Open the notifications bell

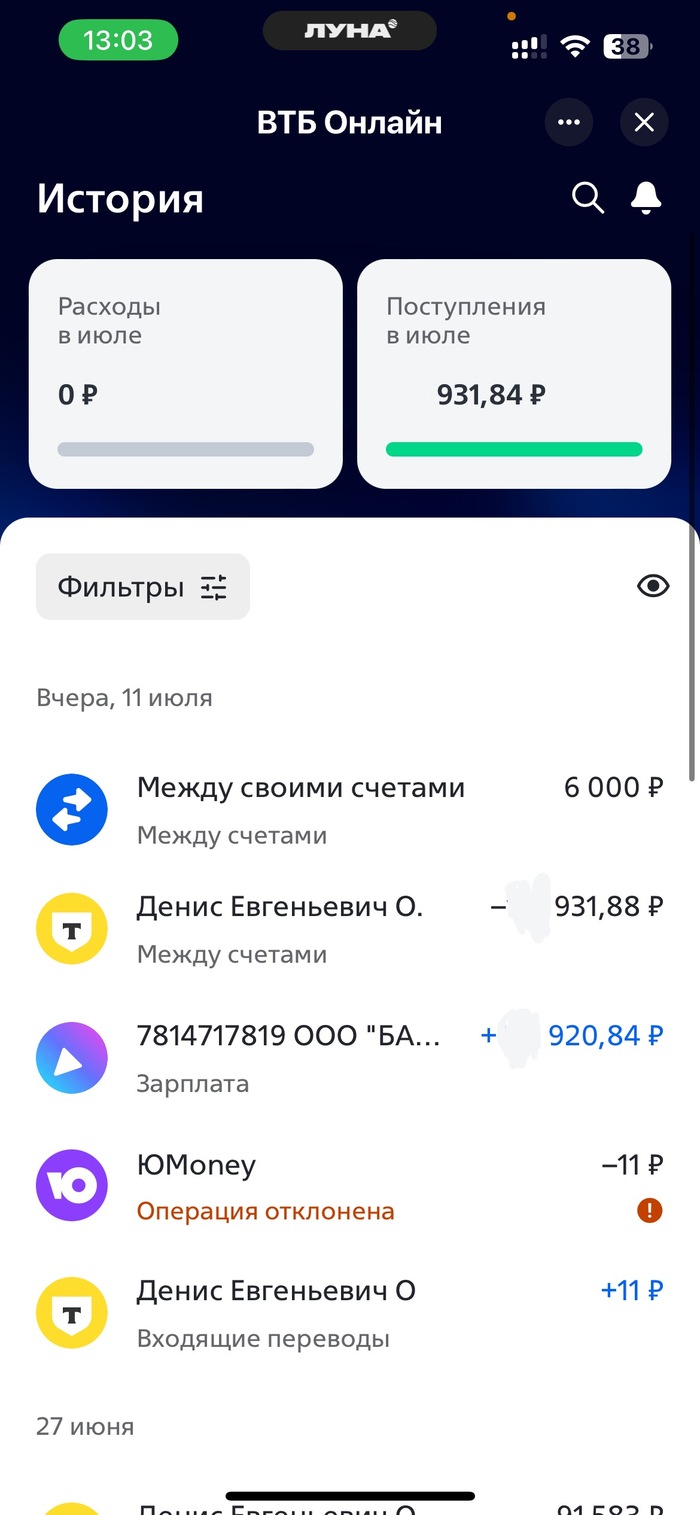pos(646,198)
